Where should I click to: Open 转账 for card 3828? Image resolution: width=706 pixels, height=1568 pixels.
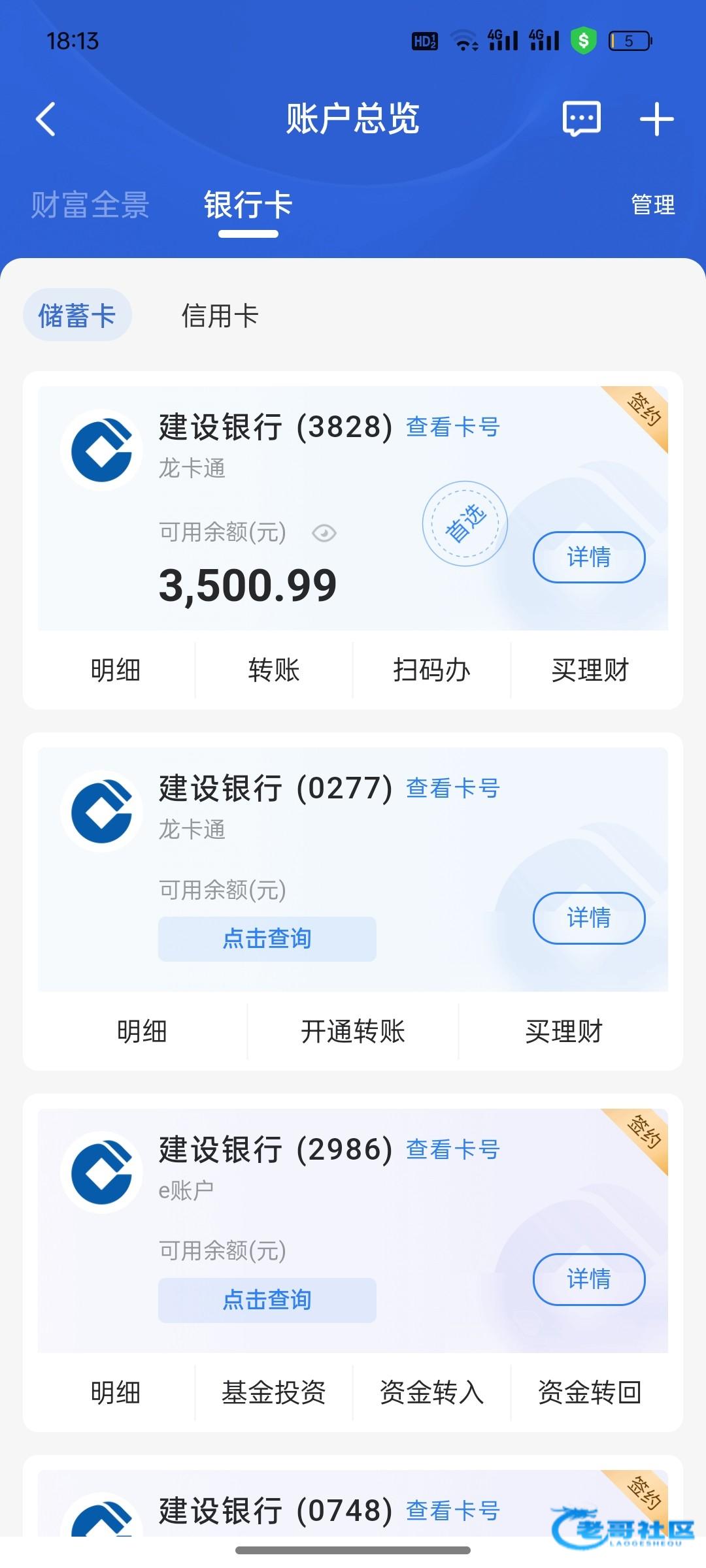click(x=273, y=670)
